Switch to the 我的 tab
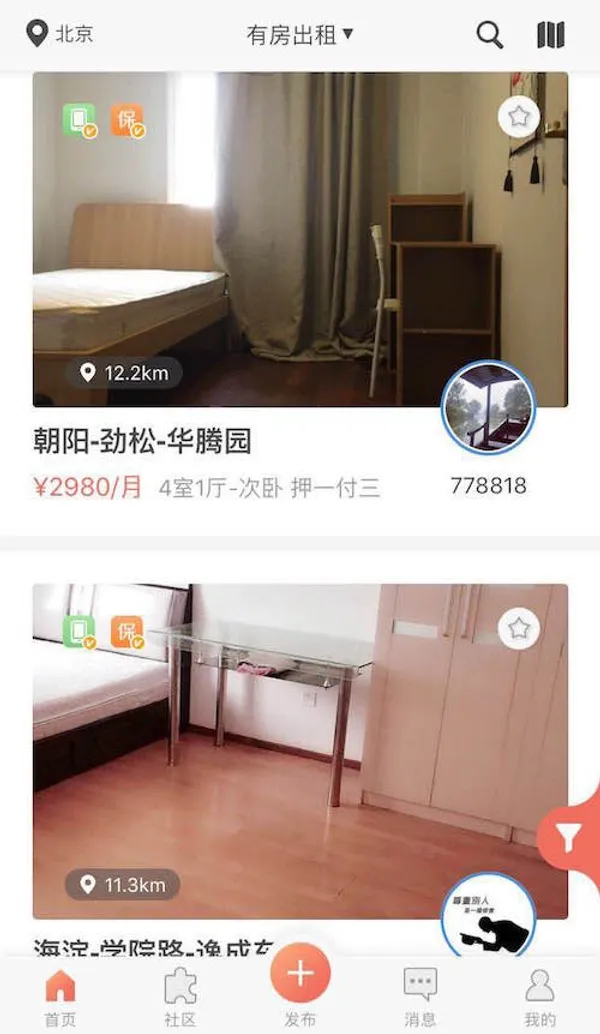 point(540,997)
